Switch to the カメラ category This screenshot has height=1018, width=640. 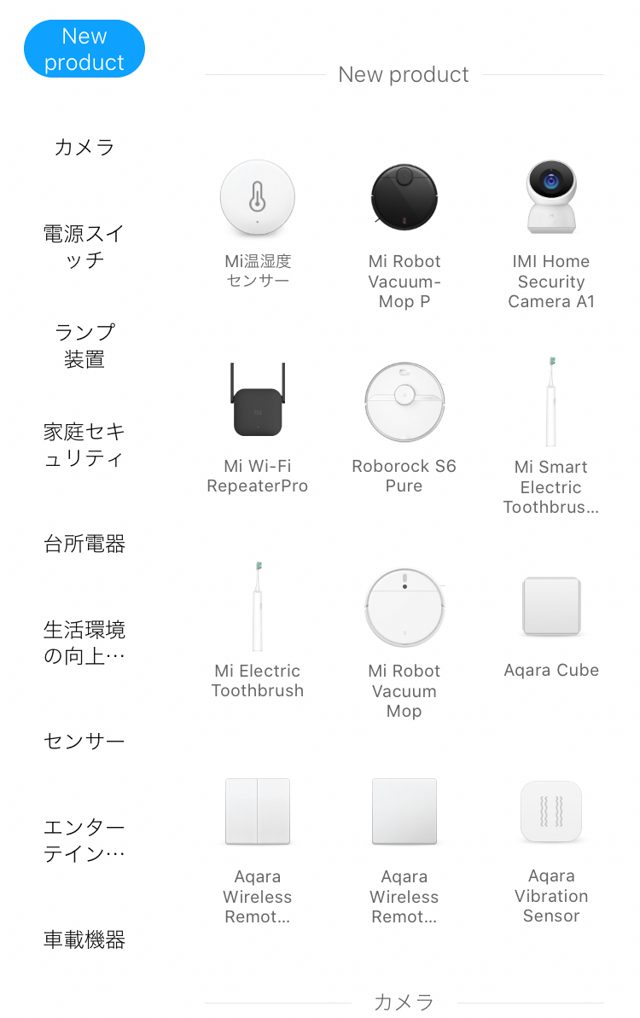[x=84, y=147]
